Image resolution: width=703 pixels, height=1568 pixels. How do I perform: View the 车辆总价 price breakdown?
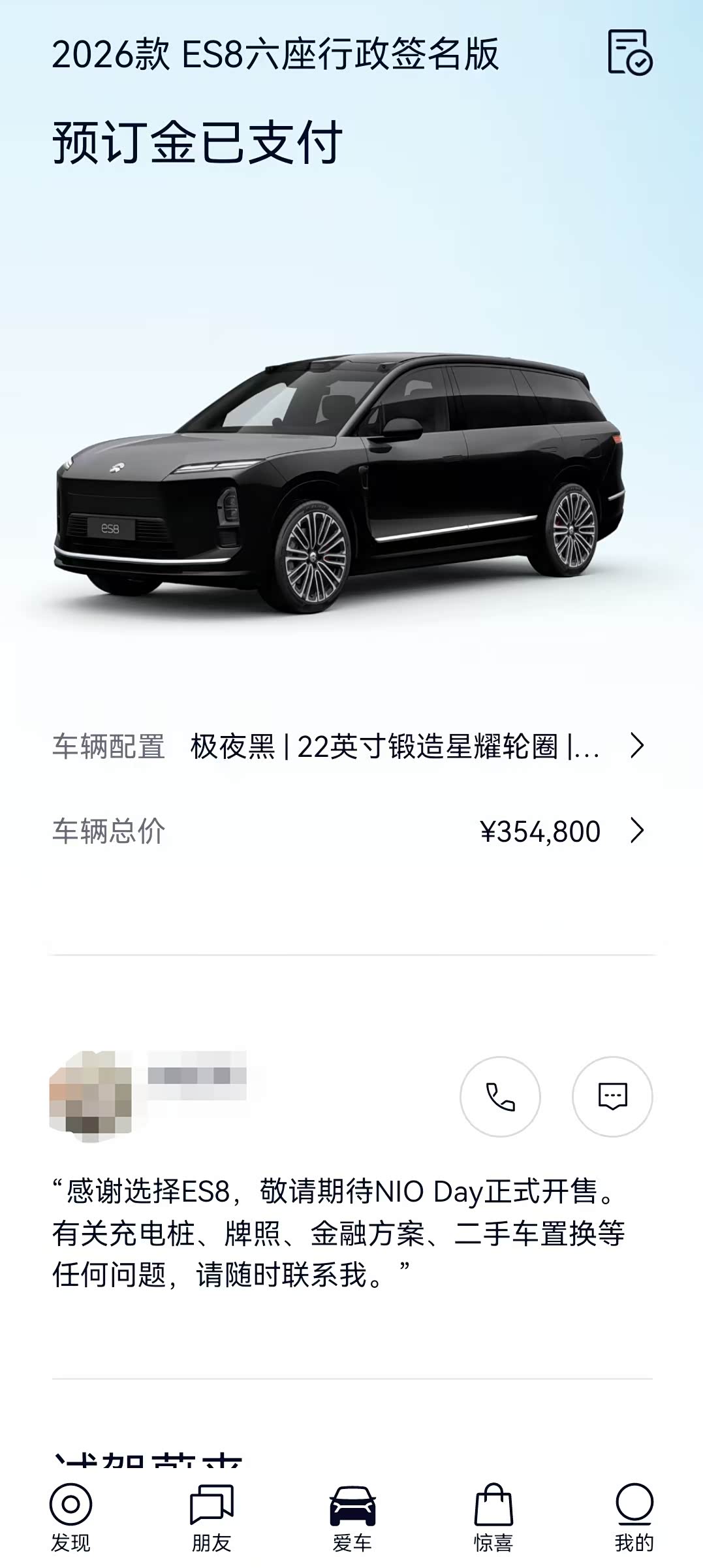pos(351,831)
